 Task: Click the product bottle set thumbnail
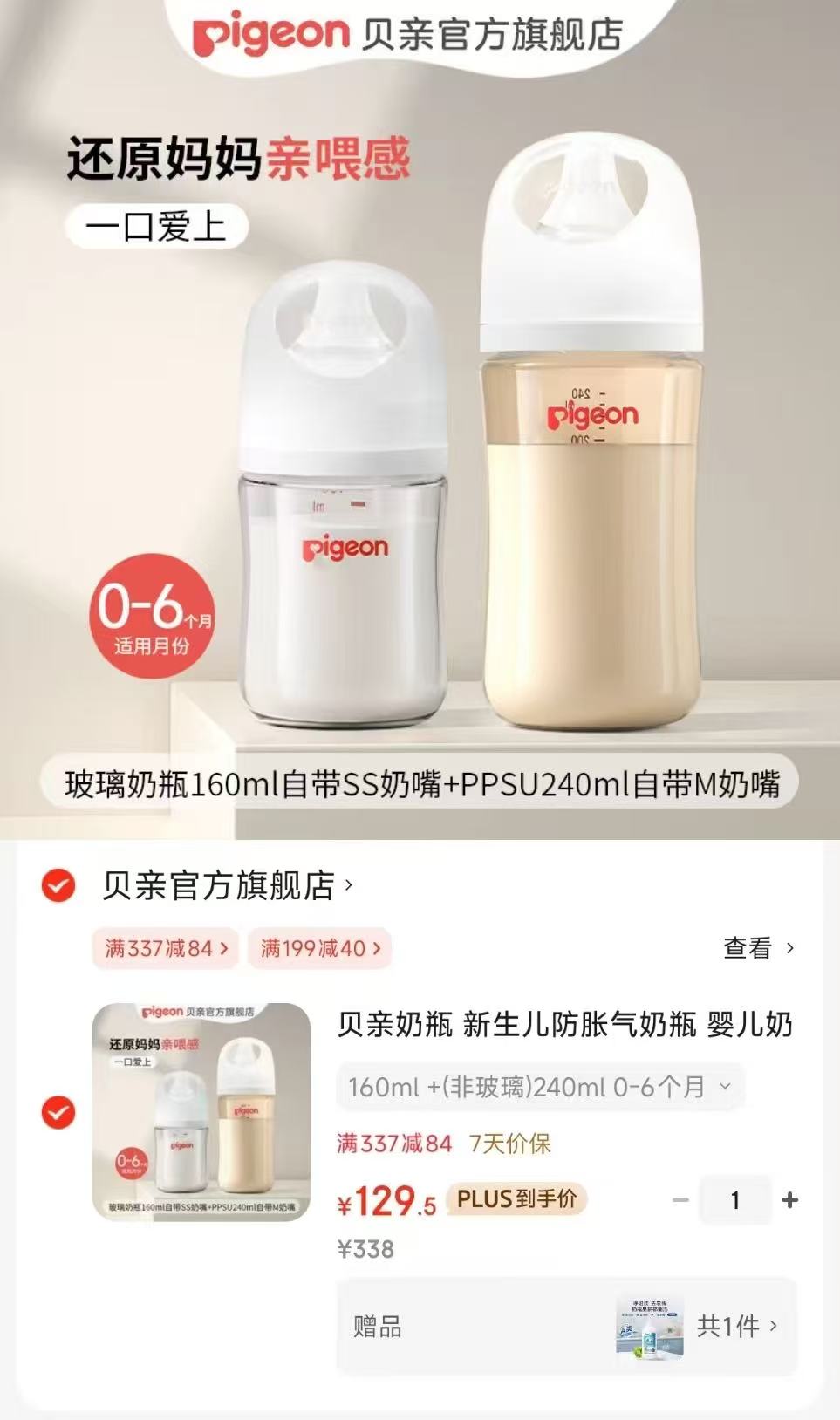coord(201,1110)
